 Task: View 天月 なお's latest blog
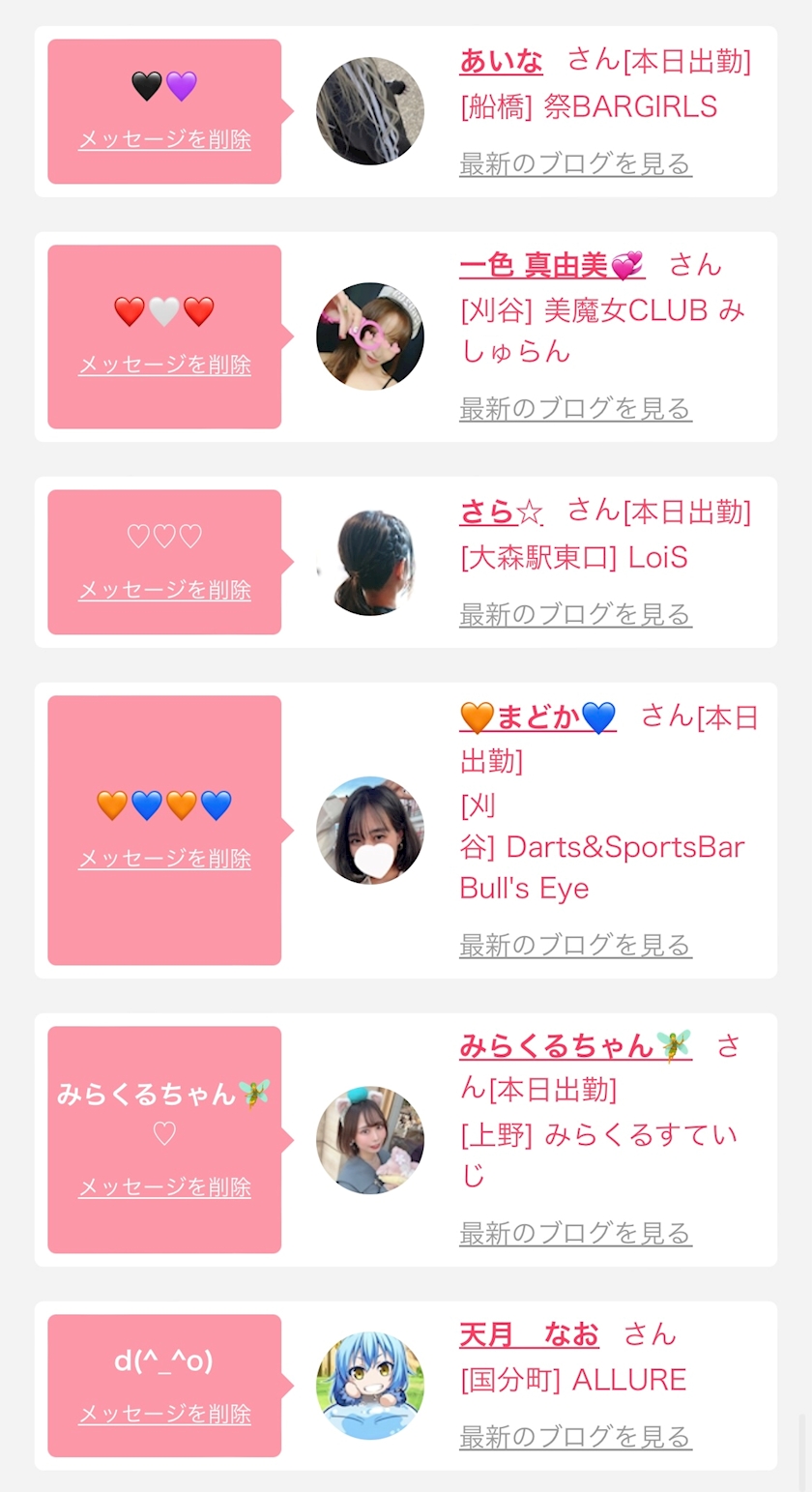575,1437
